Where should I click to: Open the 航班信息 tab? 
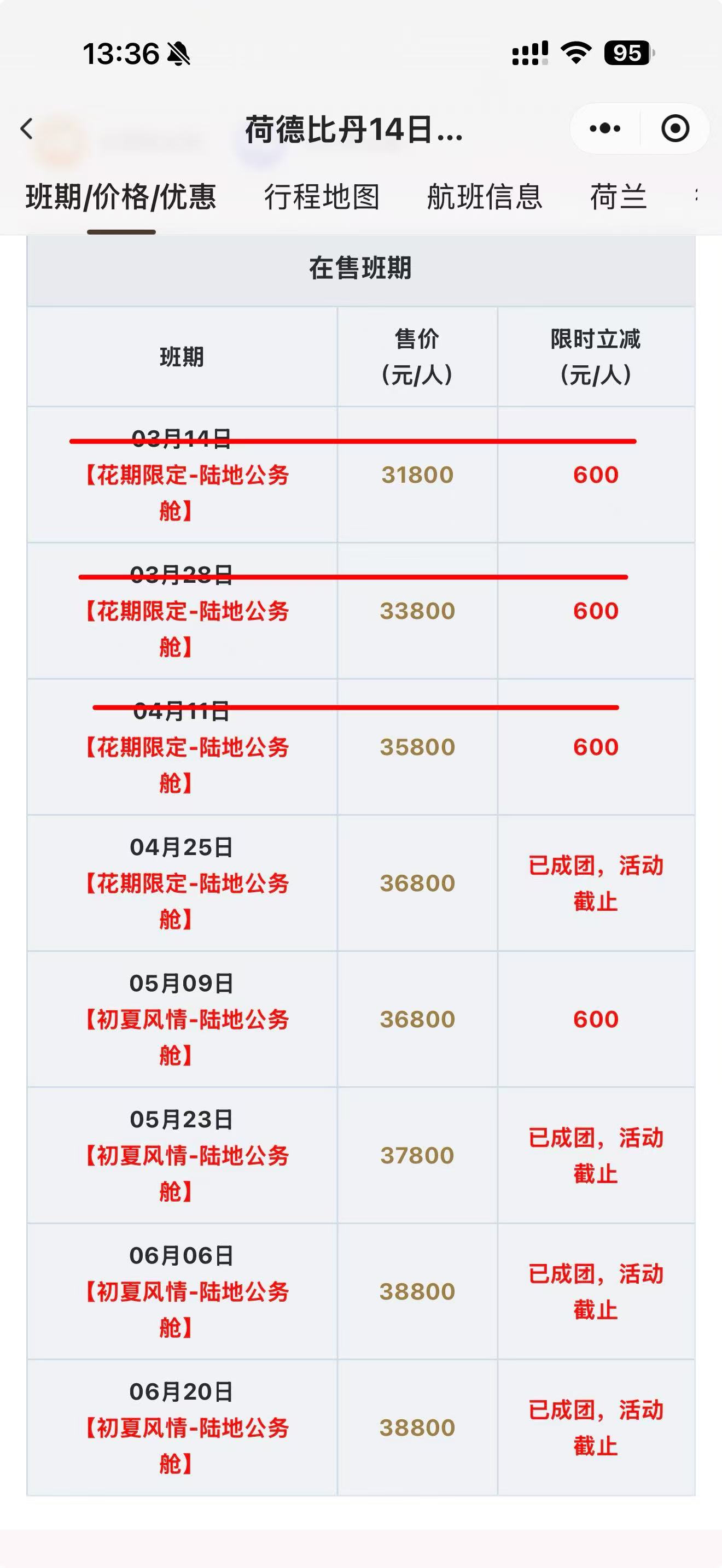pos(484,197)
